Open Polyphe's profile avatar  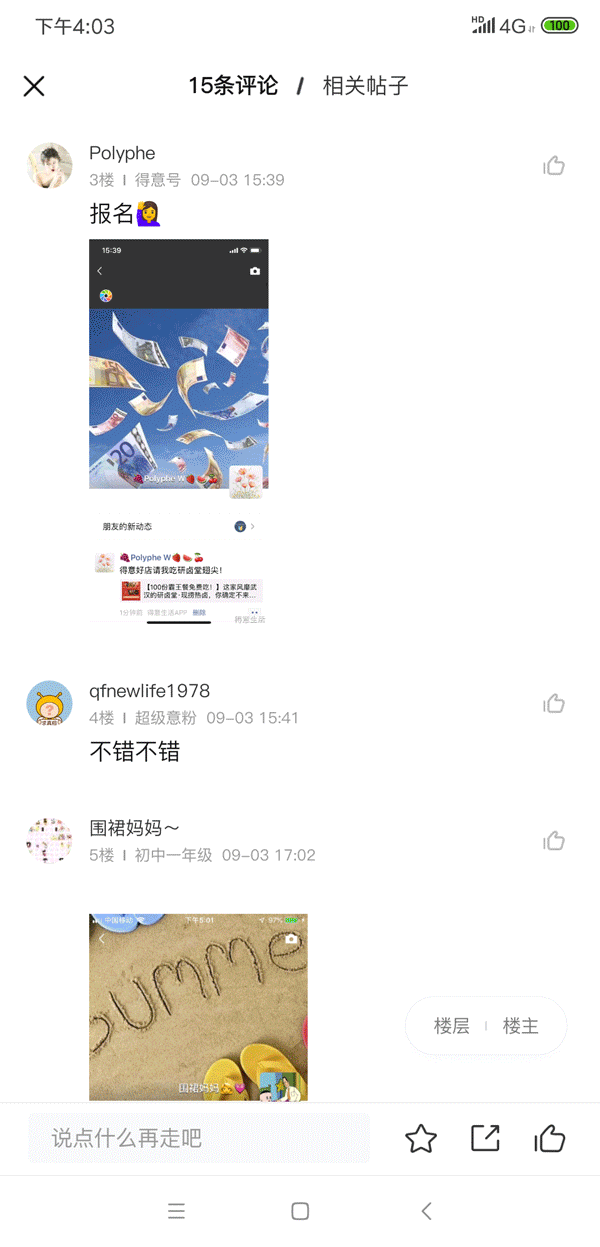point(49,166)
